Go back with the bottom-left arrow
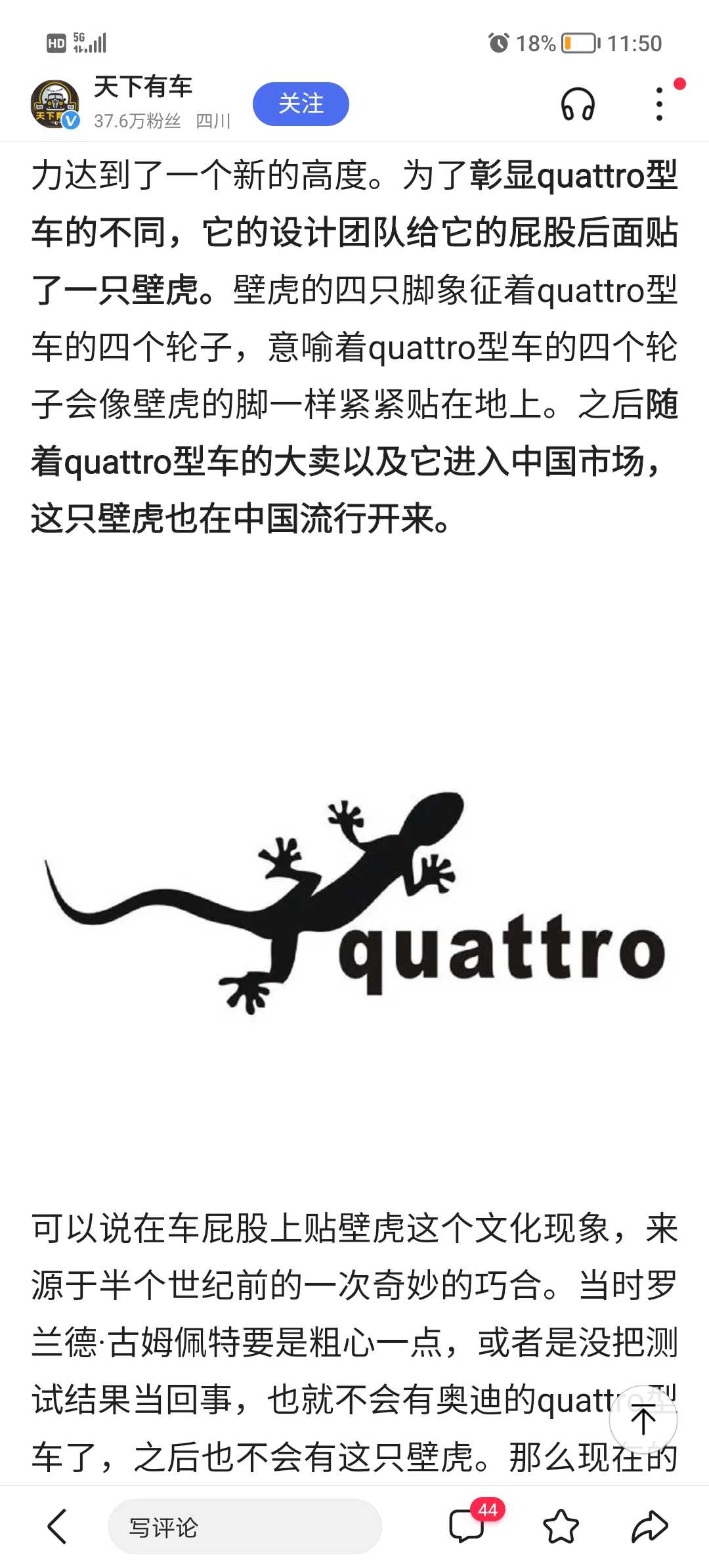Screen dimensions: 709x1568 coord(58,1526)
